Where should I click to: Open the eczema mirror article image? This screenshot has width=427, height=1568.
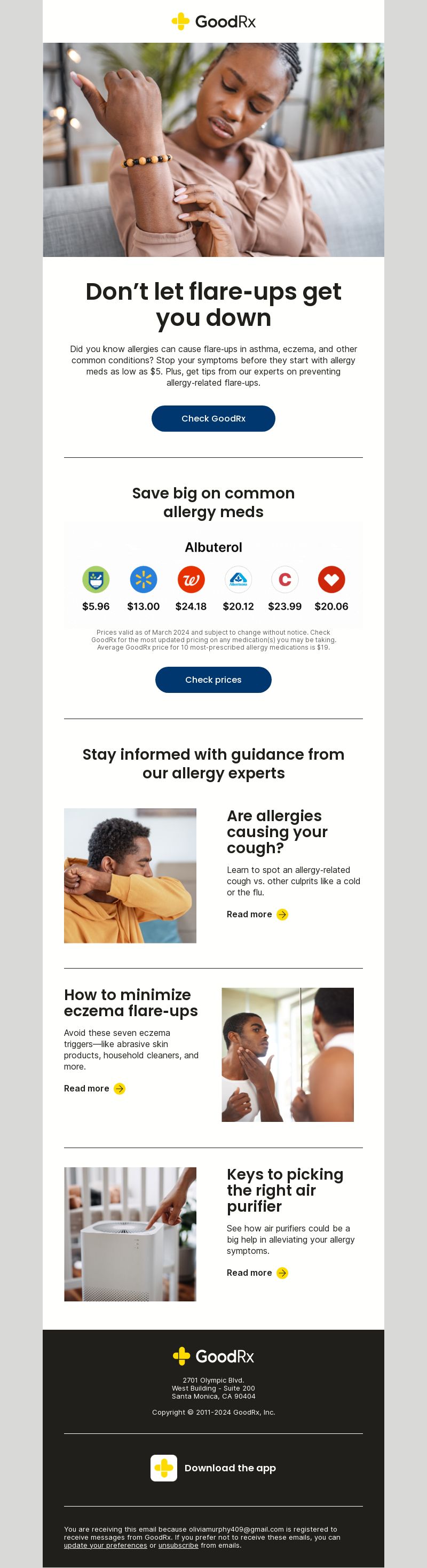287,1054
